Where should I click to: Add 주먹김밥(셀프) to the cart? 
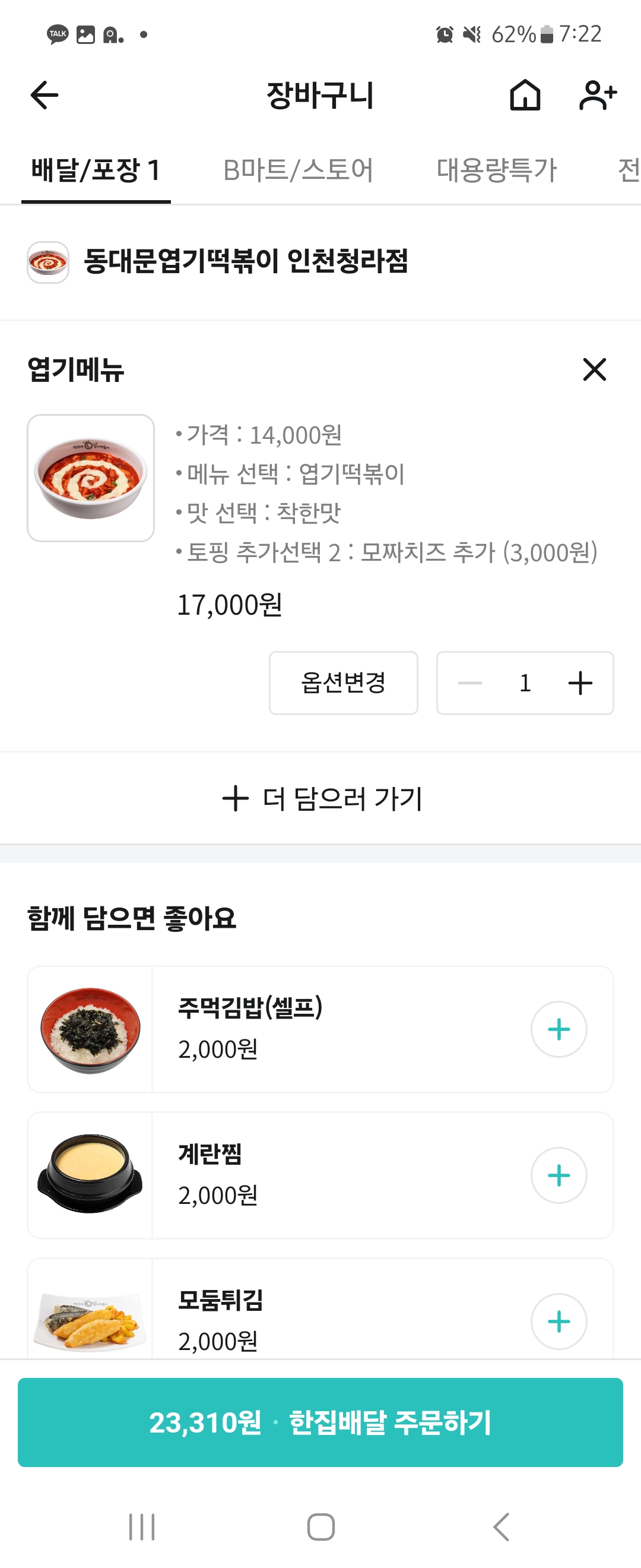[559, 1029]
